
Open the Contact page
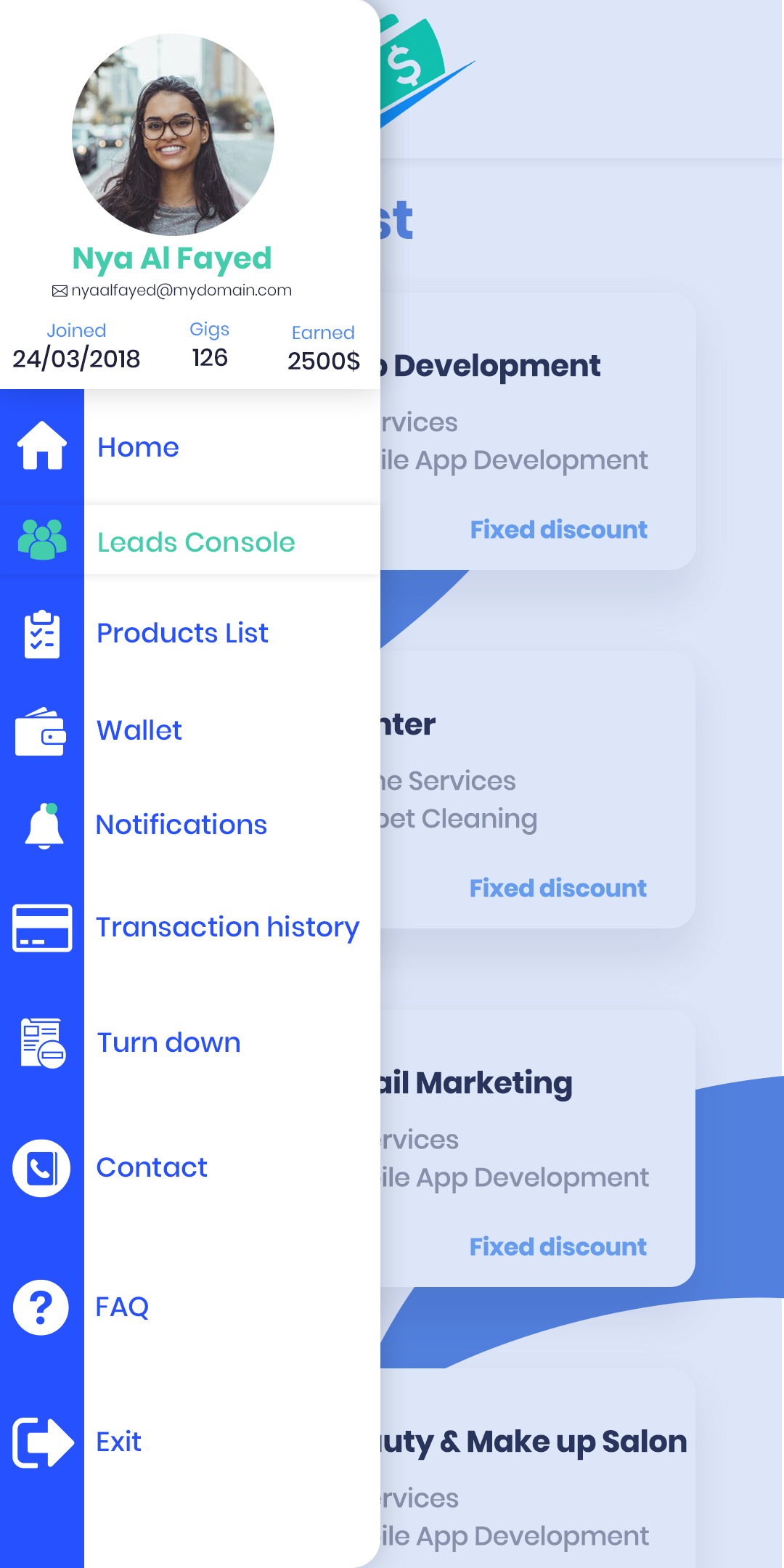152,1167
